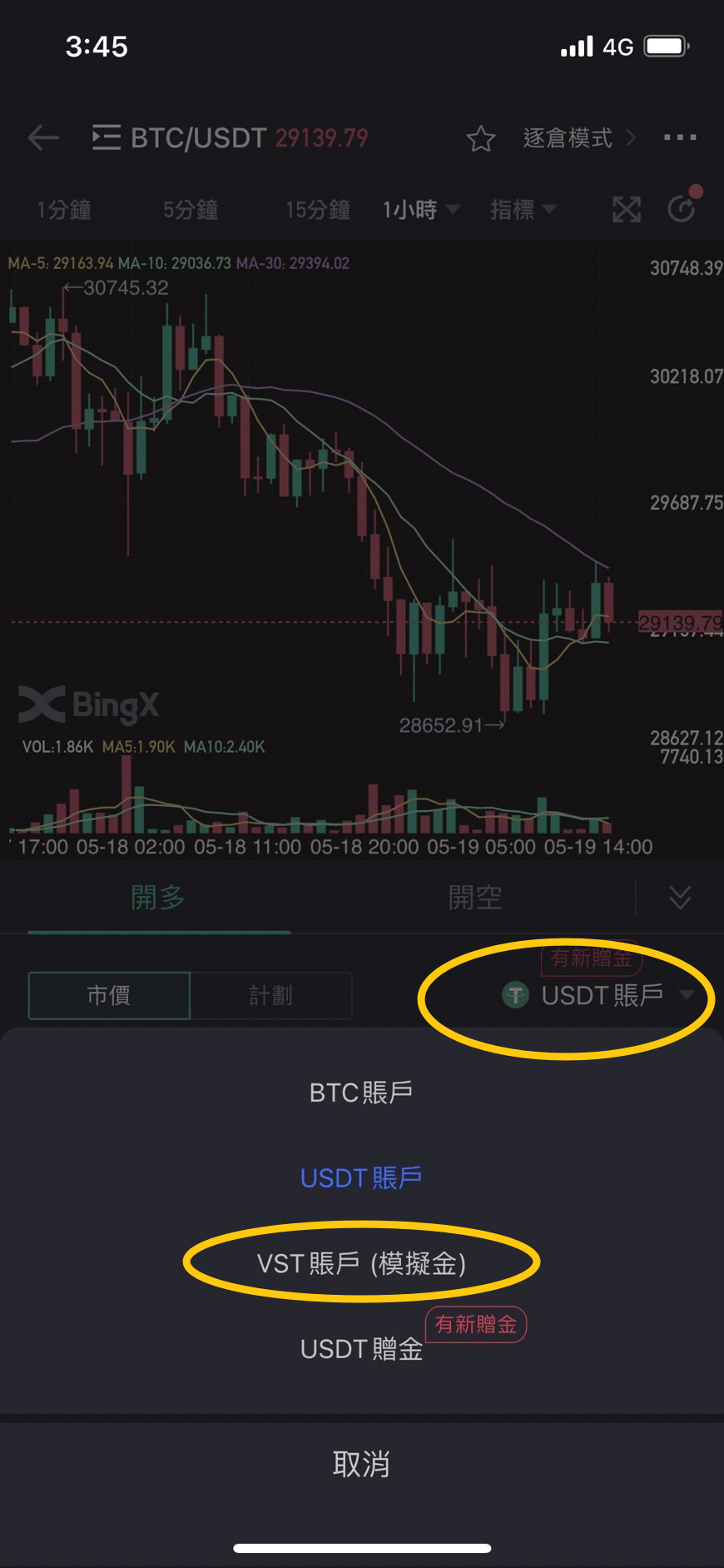Expand chart to fullscreen

(627, 209)
